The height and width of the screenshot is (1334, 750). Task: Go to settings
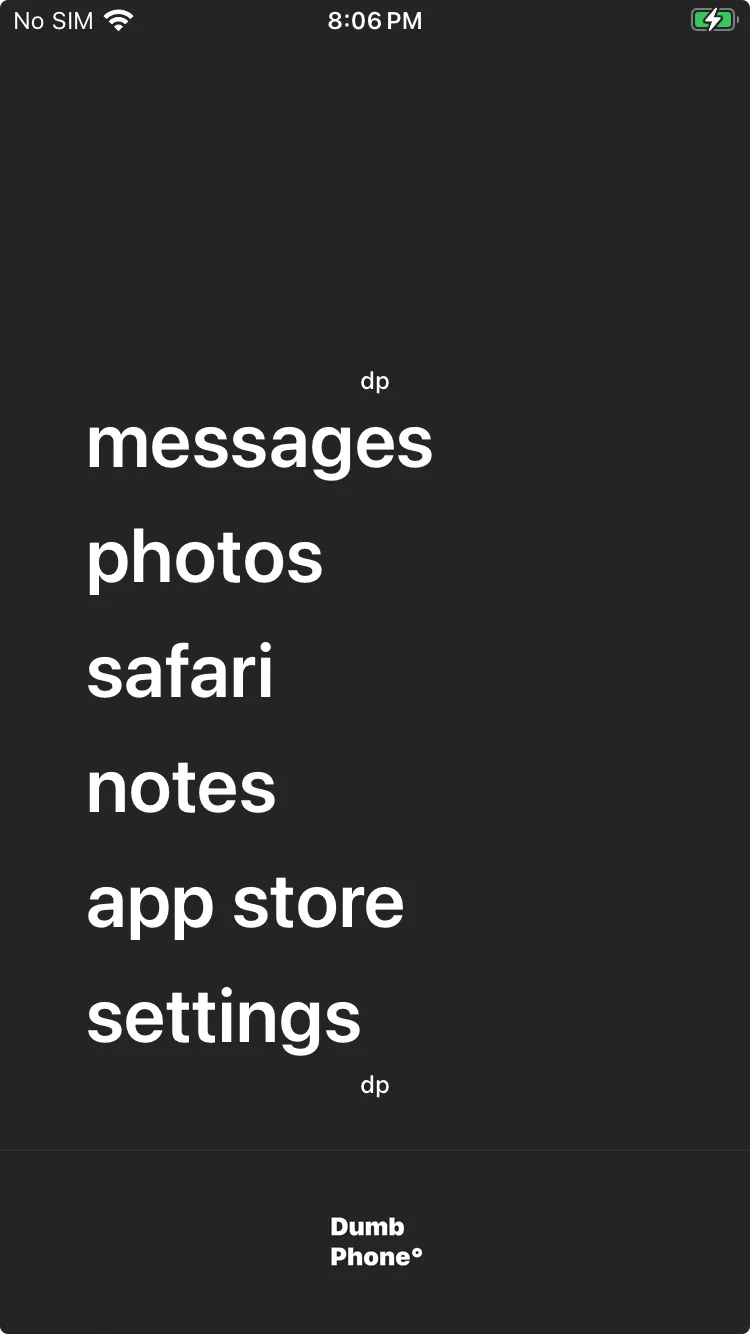click(x=224, y=1018)
